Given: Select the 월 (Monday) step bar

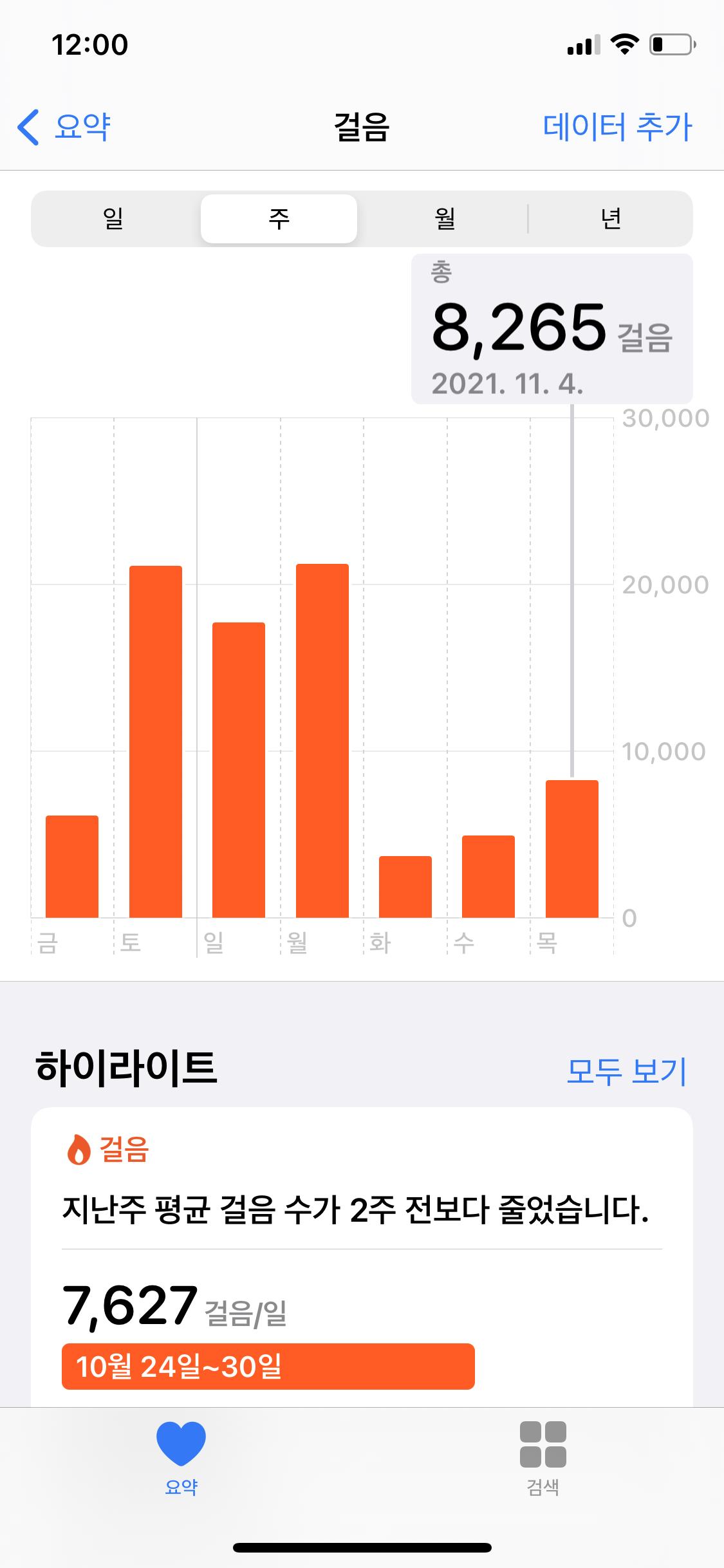Looking at the screenshot, I should (322, 740).
